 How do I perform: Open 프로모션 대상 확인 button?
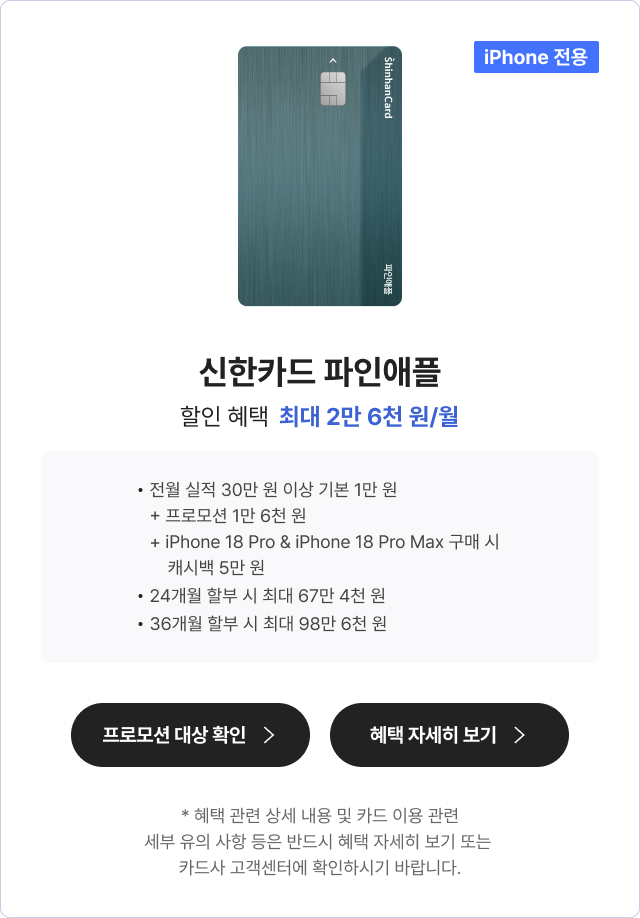(x=190, y=735)
